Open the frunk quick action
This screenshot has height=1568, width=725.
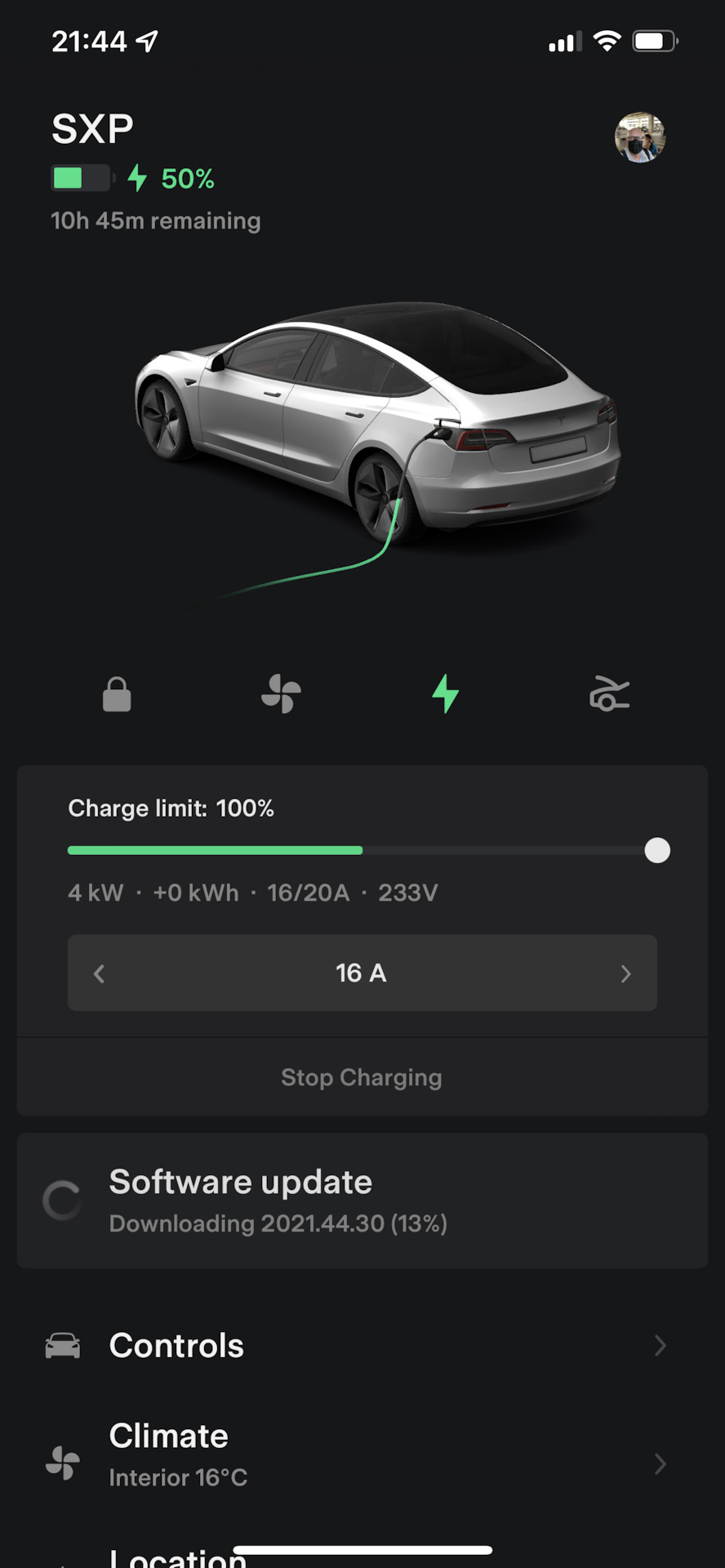(609, 695)
